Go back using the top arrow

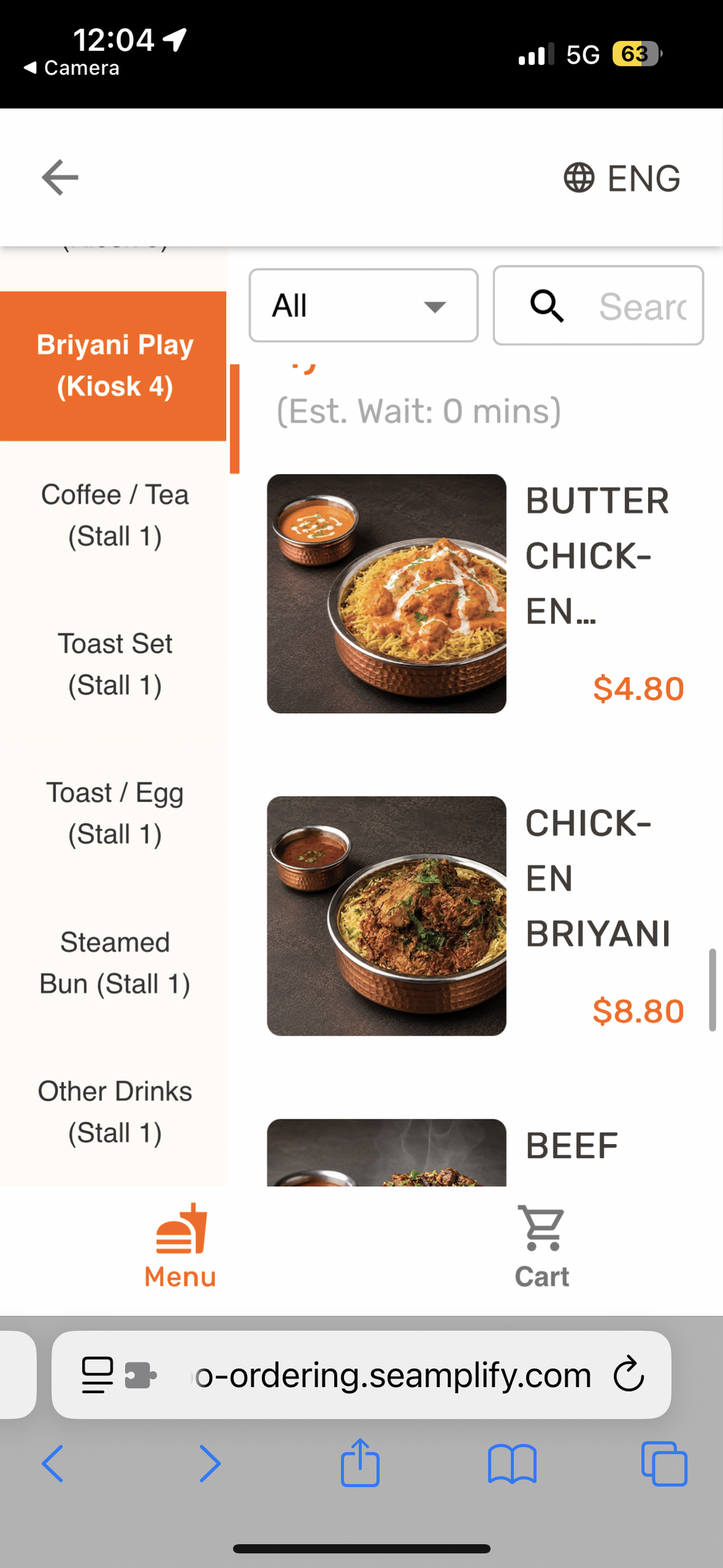point(60,177)
